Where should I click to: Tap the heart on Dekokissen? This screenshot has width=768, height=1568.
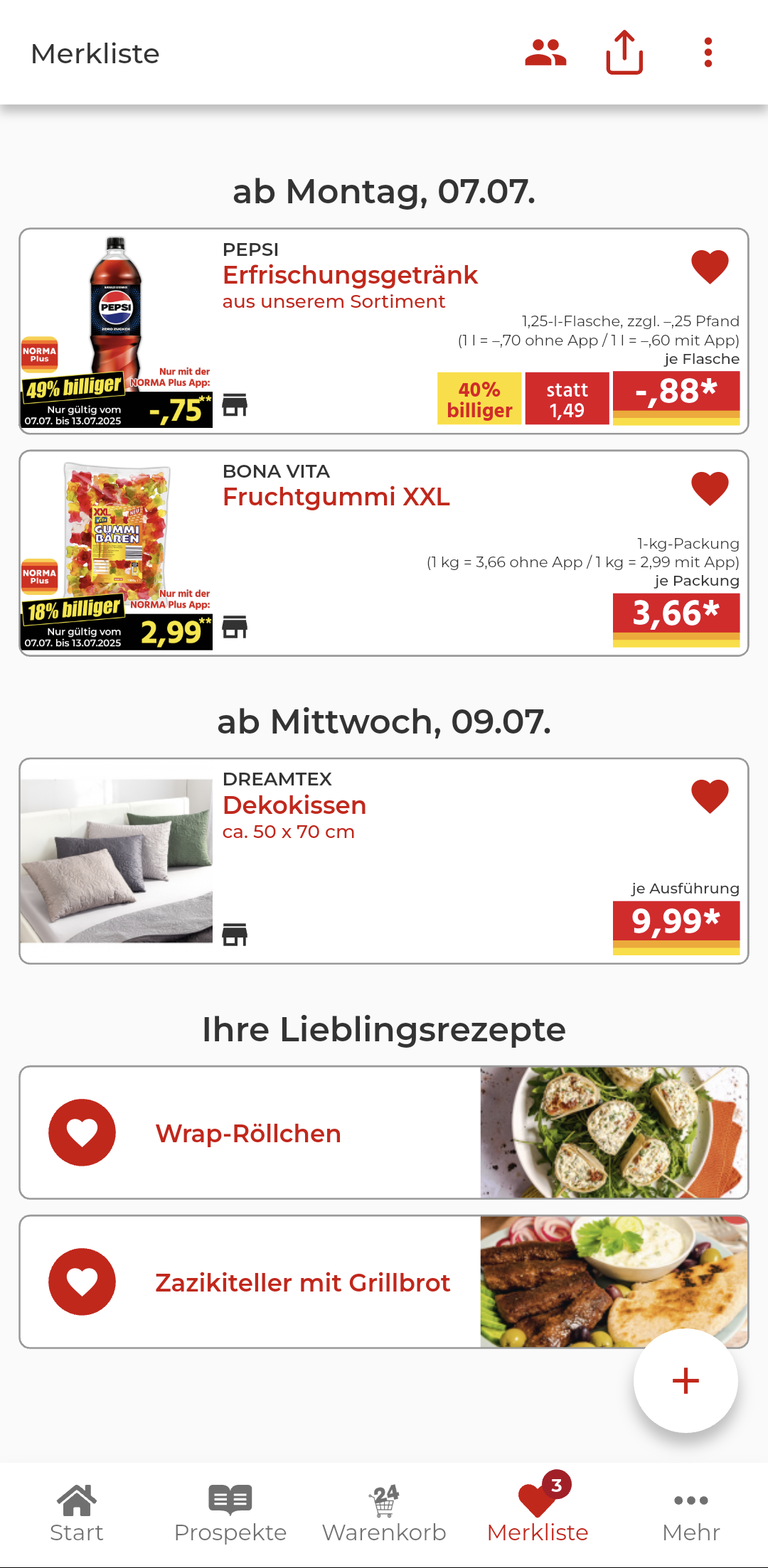pos(710,796)
